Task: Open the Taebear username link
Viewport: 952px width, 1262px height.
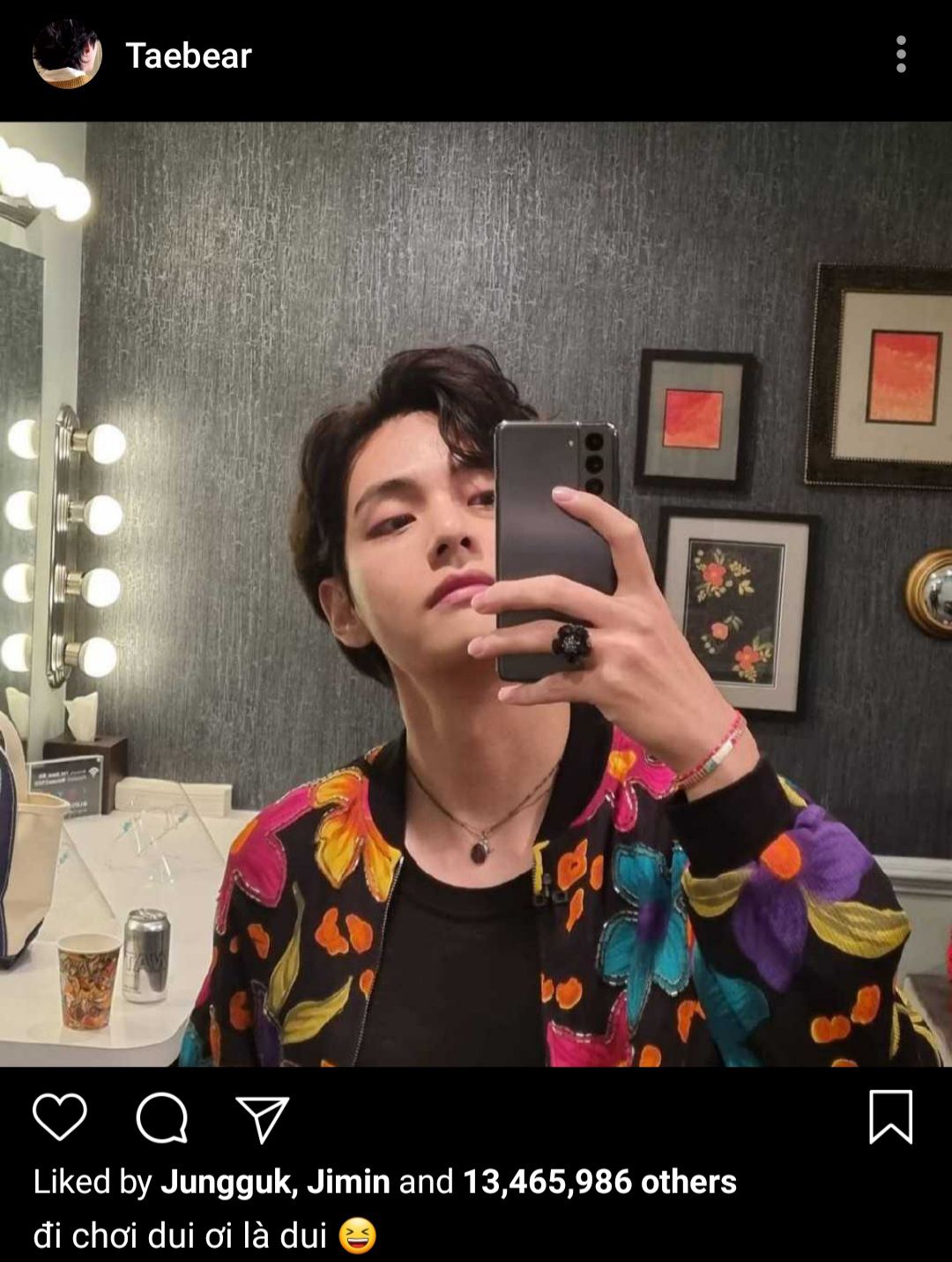Action: [189, 56]
